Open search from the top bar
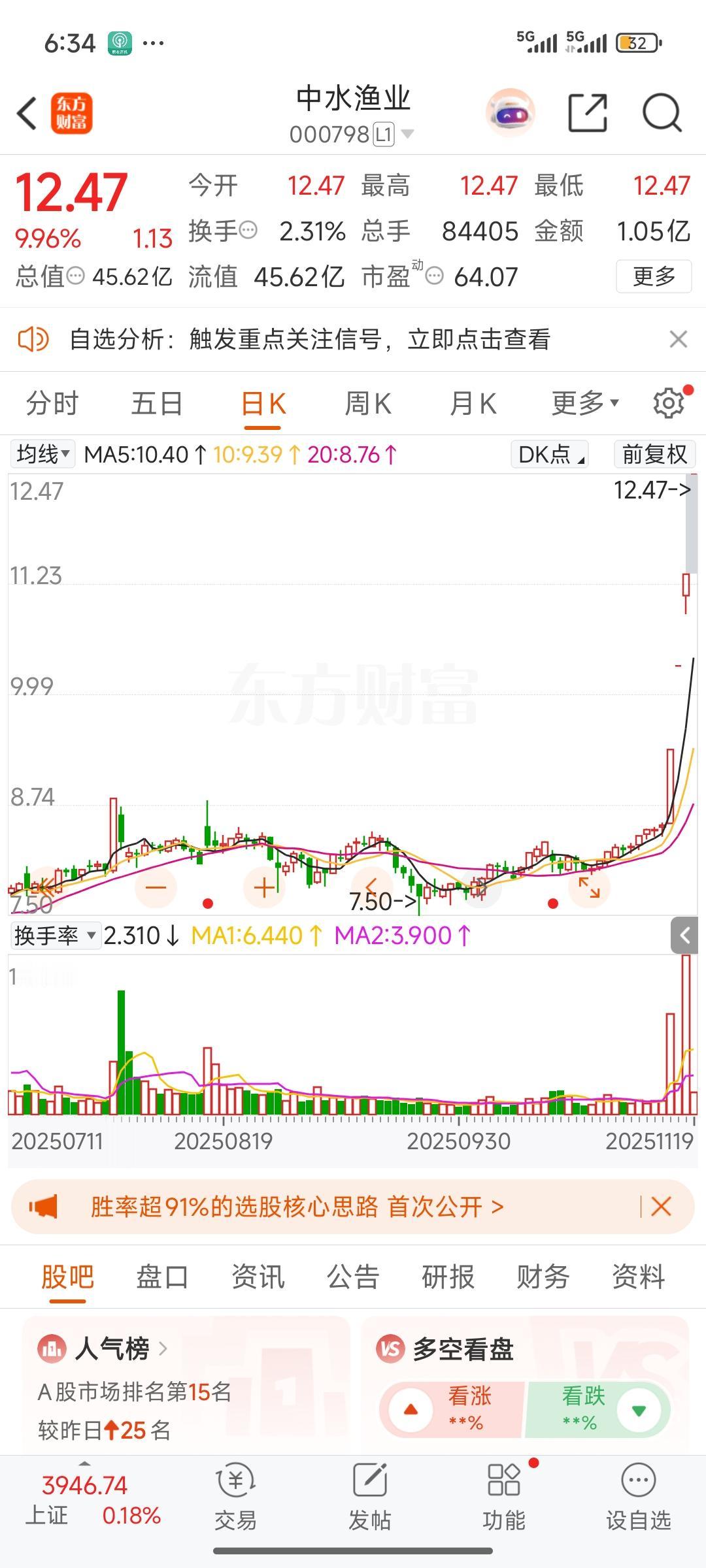Image resolution: width=706 pixels, height=1568 pixels. point(662,113)
